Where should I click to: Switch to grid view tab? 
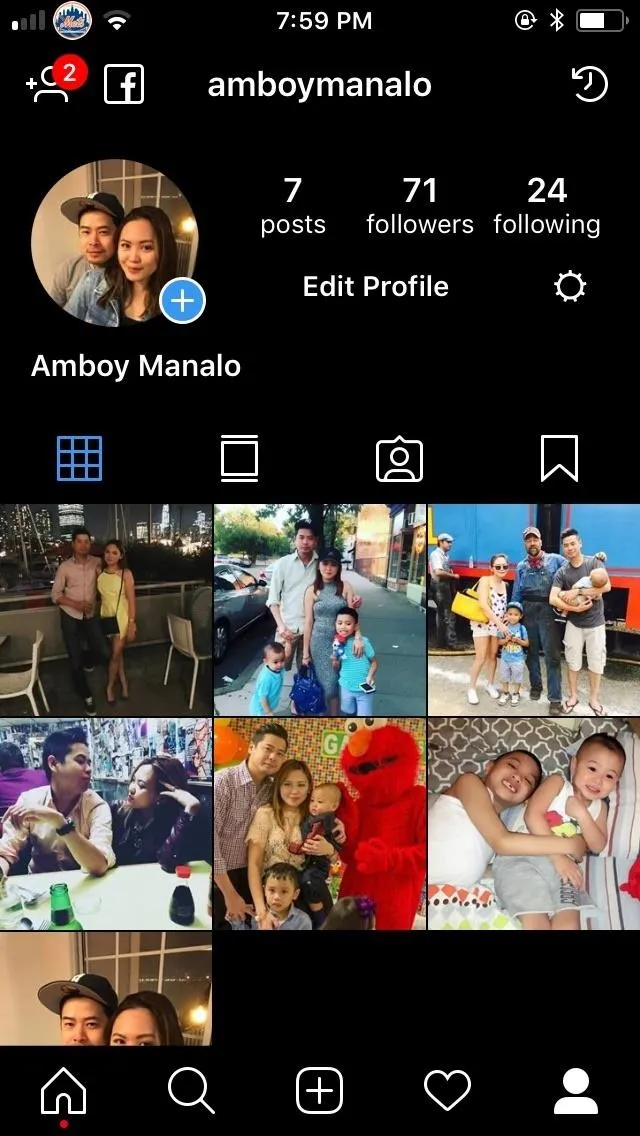click(x=80, y=459)
